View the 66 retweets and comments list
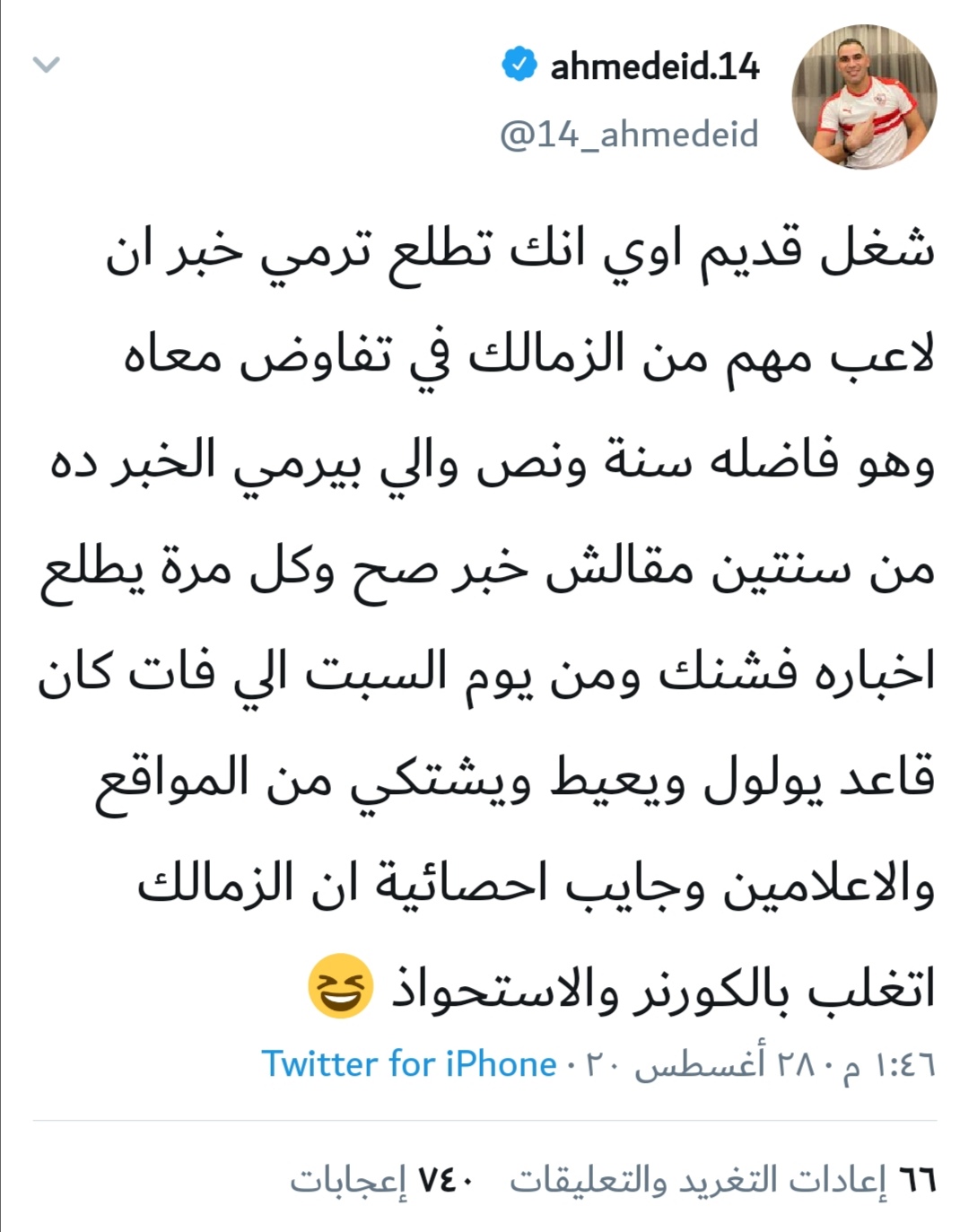969x1232 pixels. click(x=722, y=1180)
